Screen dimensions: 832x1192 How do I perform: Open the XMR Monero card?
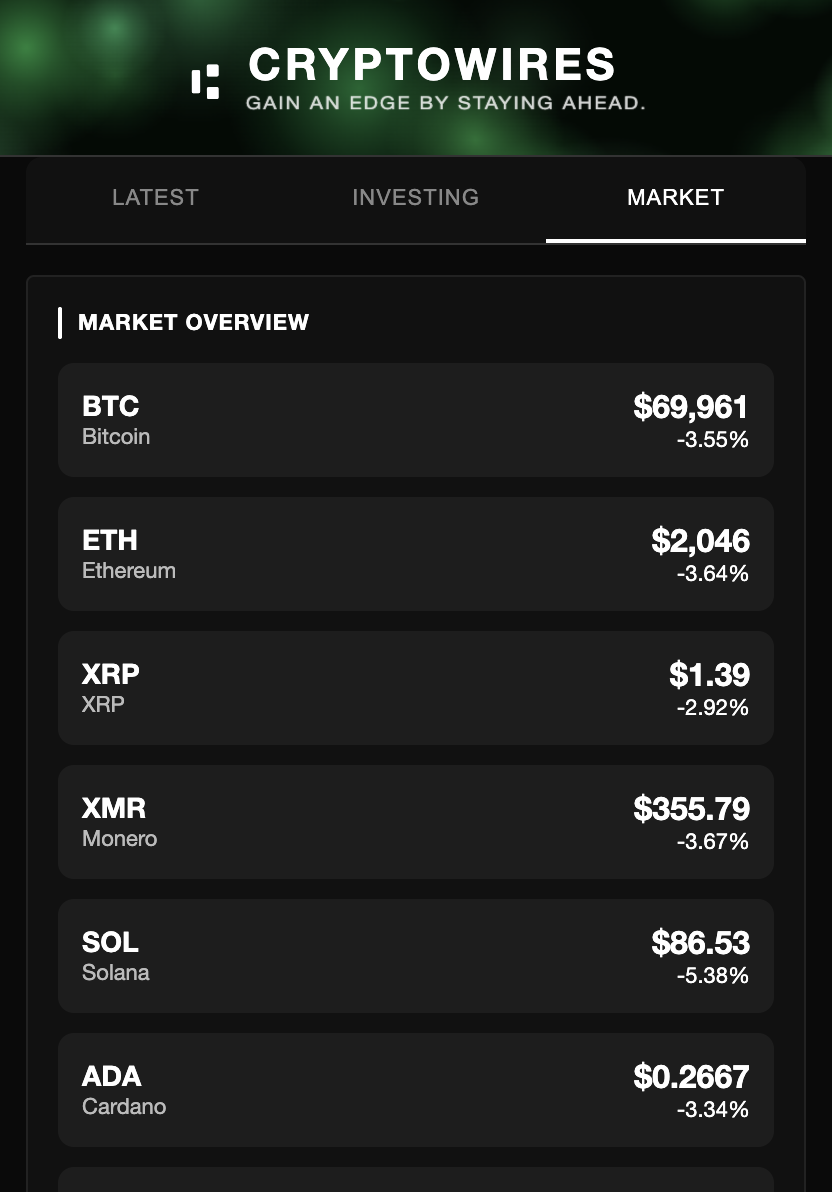416,821
